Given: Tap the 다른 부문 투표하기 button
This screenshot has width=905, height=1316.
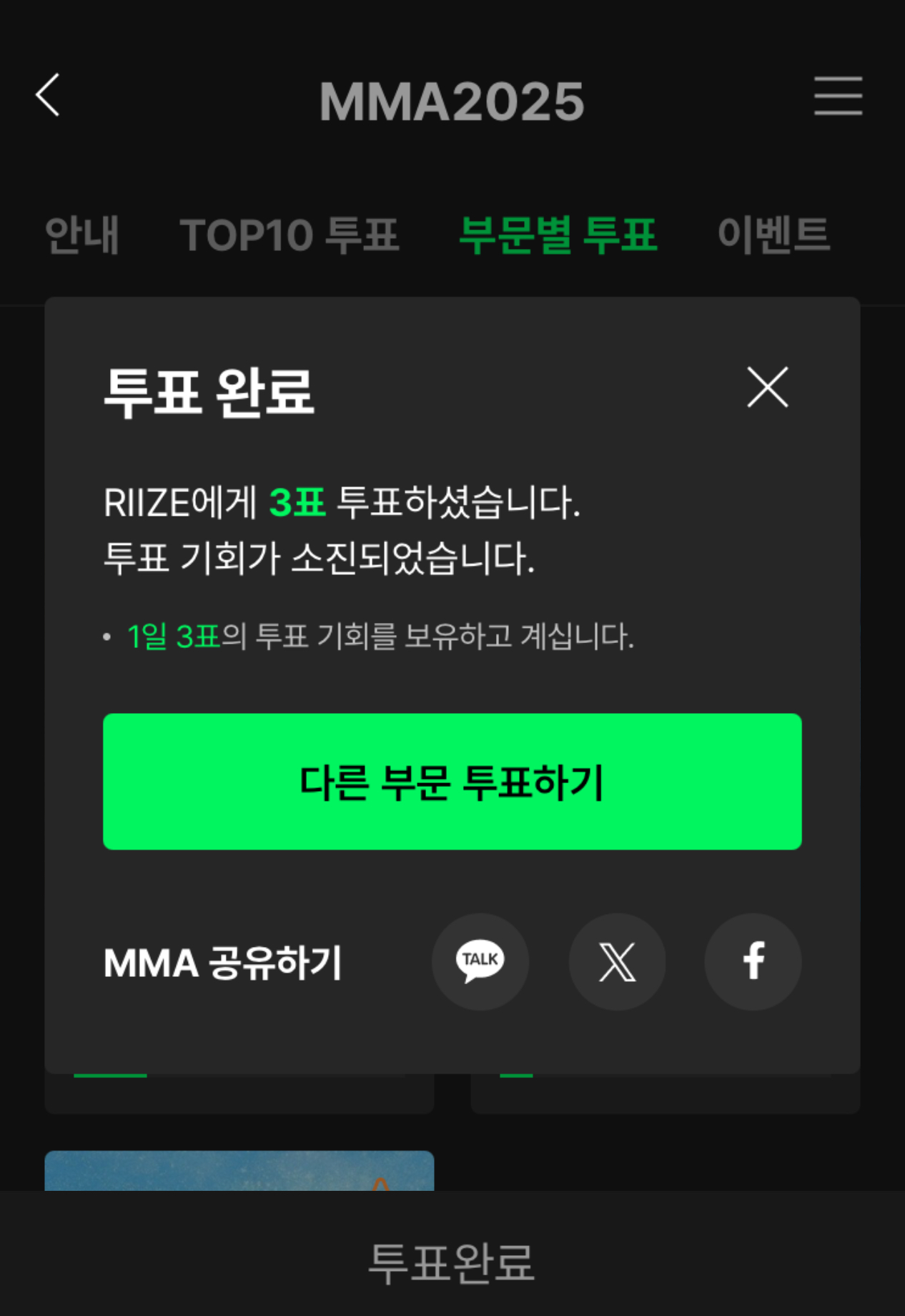Looking at the screenshot, I should point(452,781).
